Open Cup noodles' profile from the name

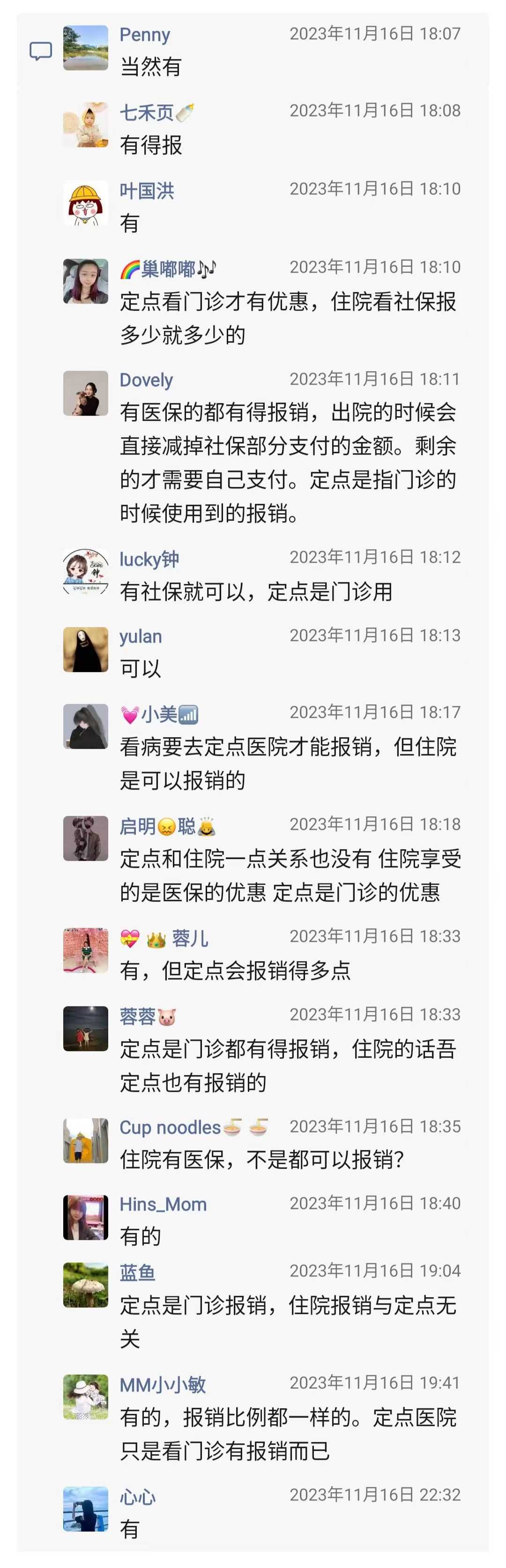(170, 1127)
